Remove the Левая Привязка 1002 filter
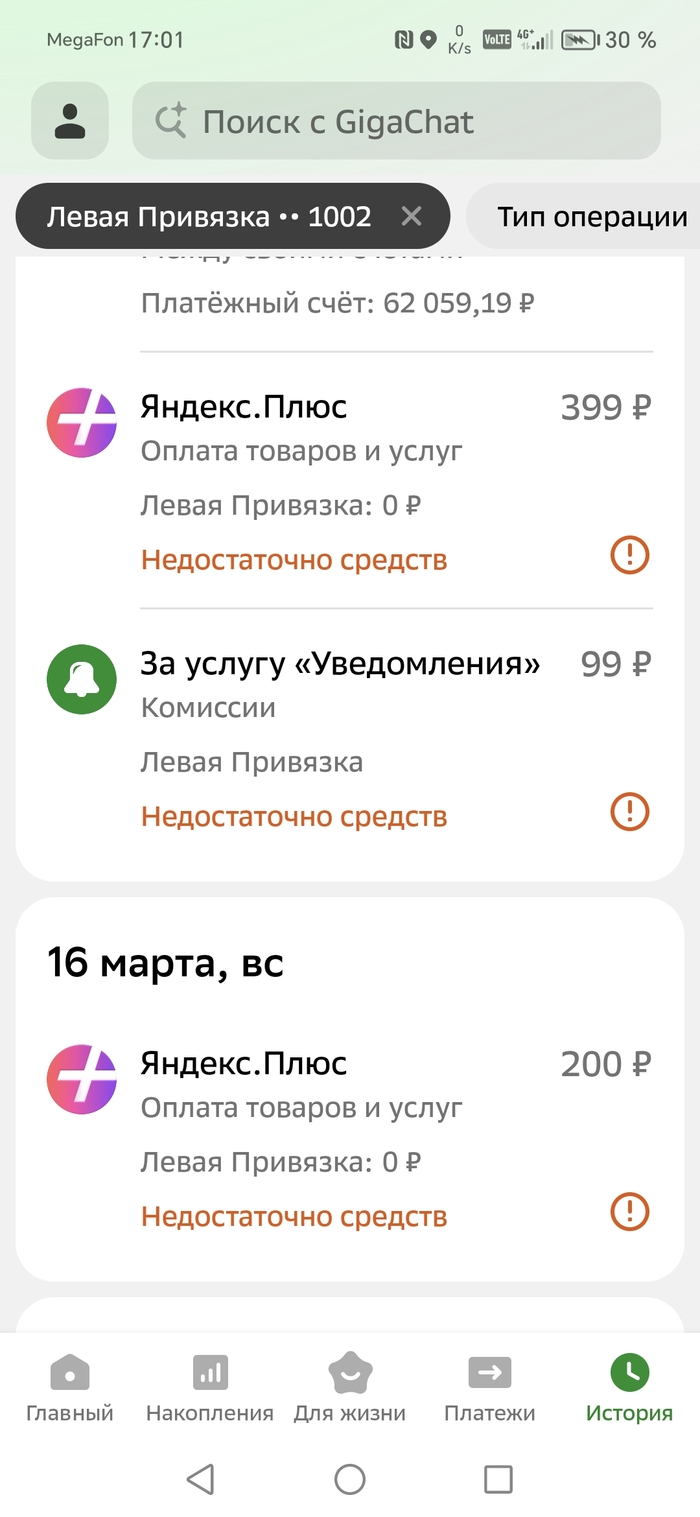The image size is (700, 1517). (411, 216)
